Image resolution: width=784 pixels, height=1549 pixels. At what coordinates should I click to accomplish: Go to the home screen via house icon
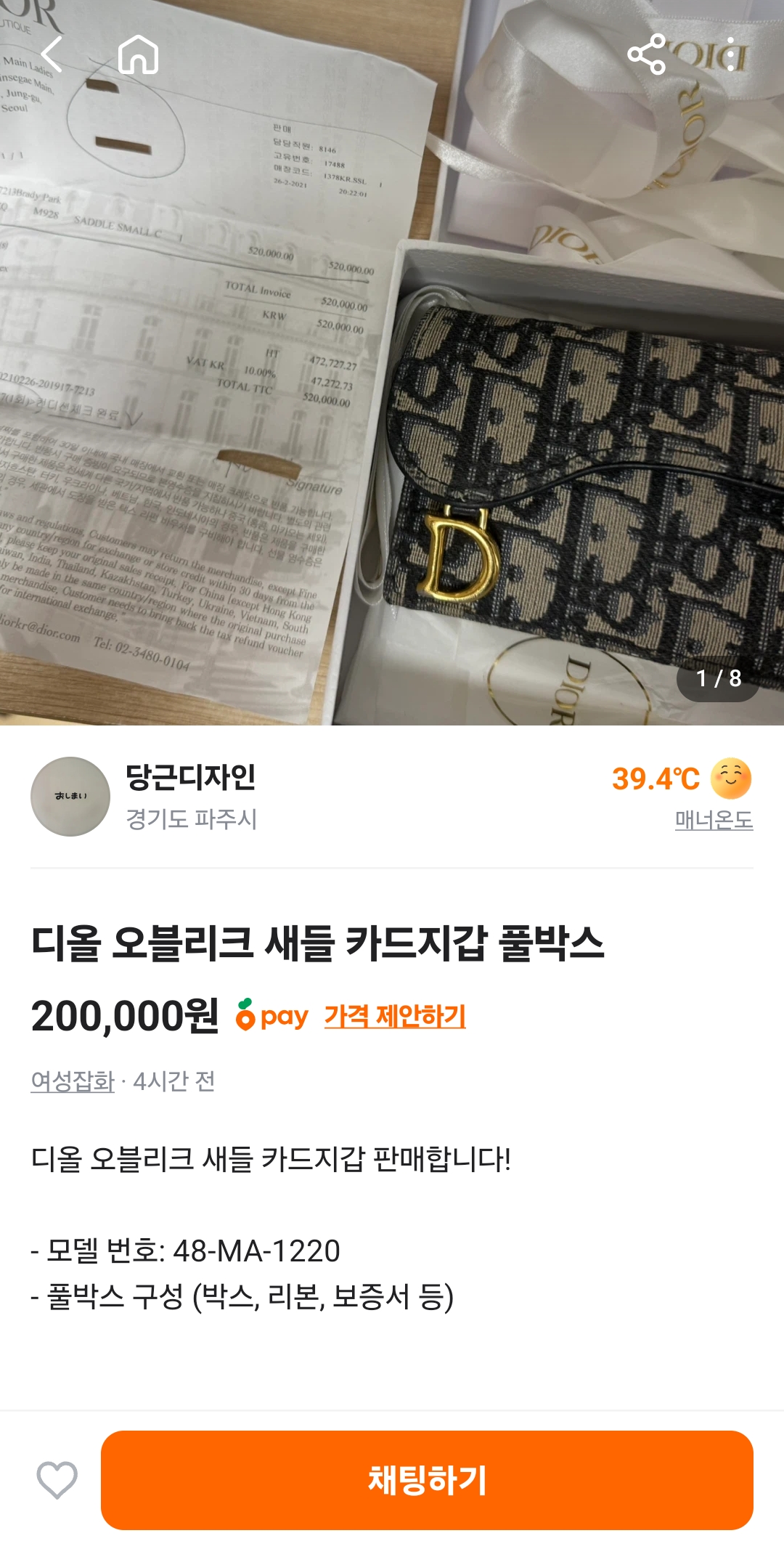[x=138, y=54]
